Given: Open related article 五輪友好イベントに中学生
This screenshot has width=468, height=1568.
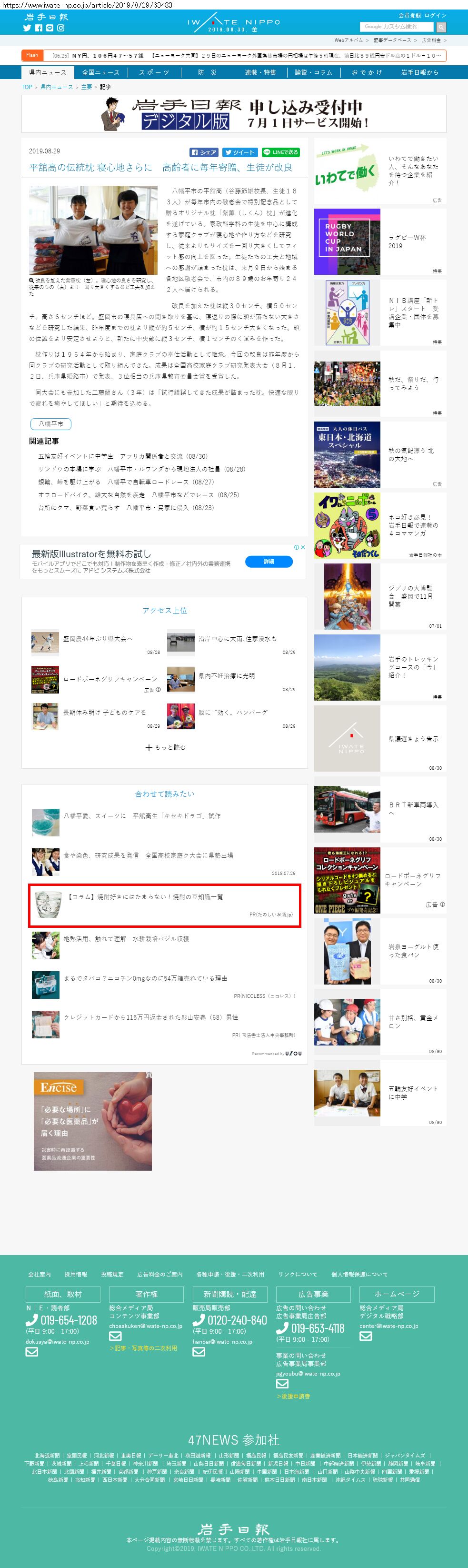Looking at the screenshot, I should (122, 456).
